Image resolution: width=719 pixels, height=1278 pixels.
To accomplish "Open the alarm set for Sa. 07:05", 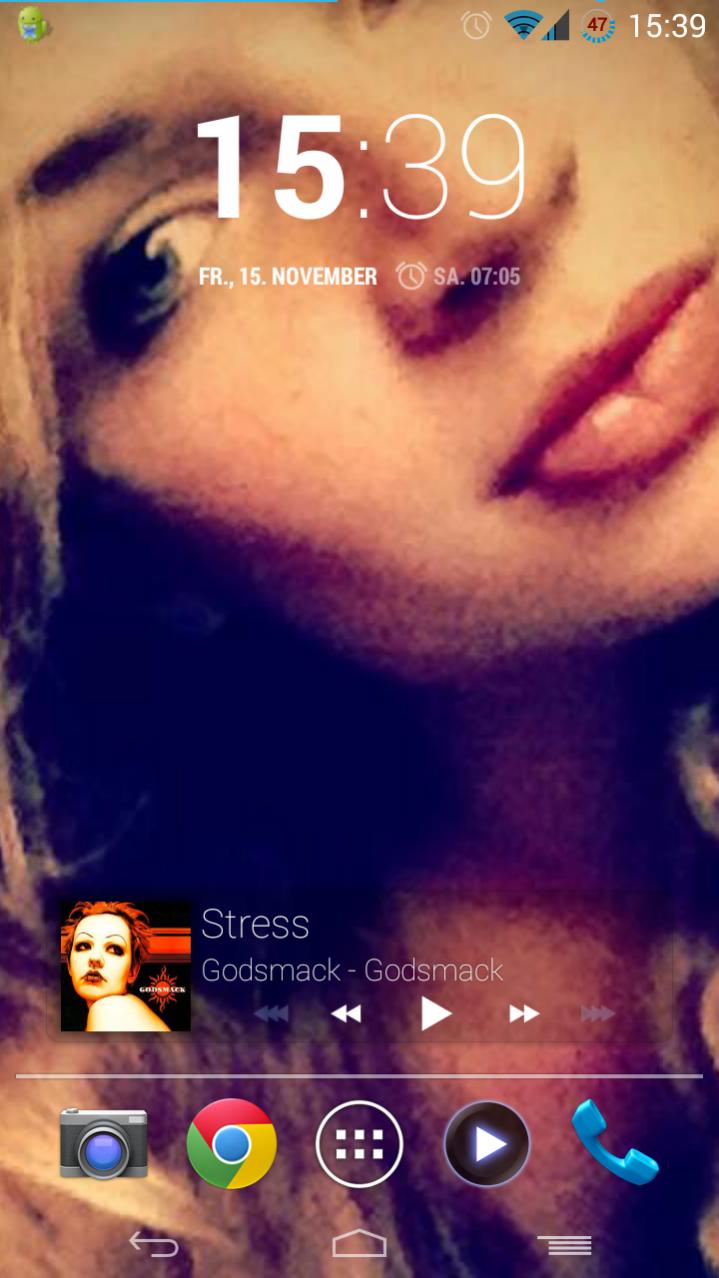I will (x=460, y=276).
